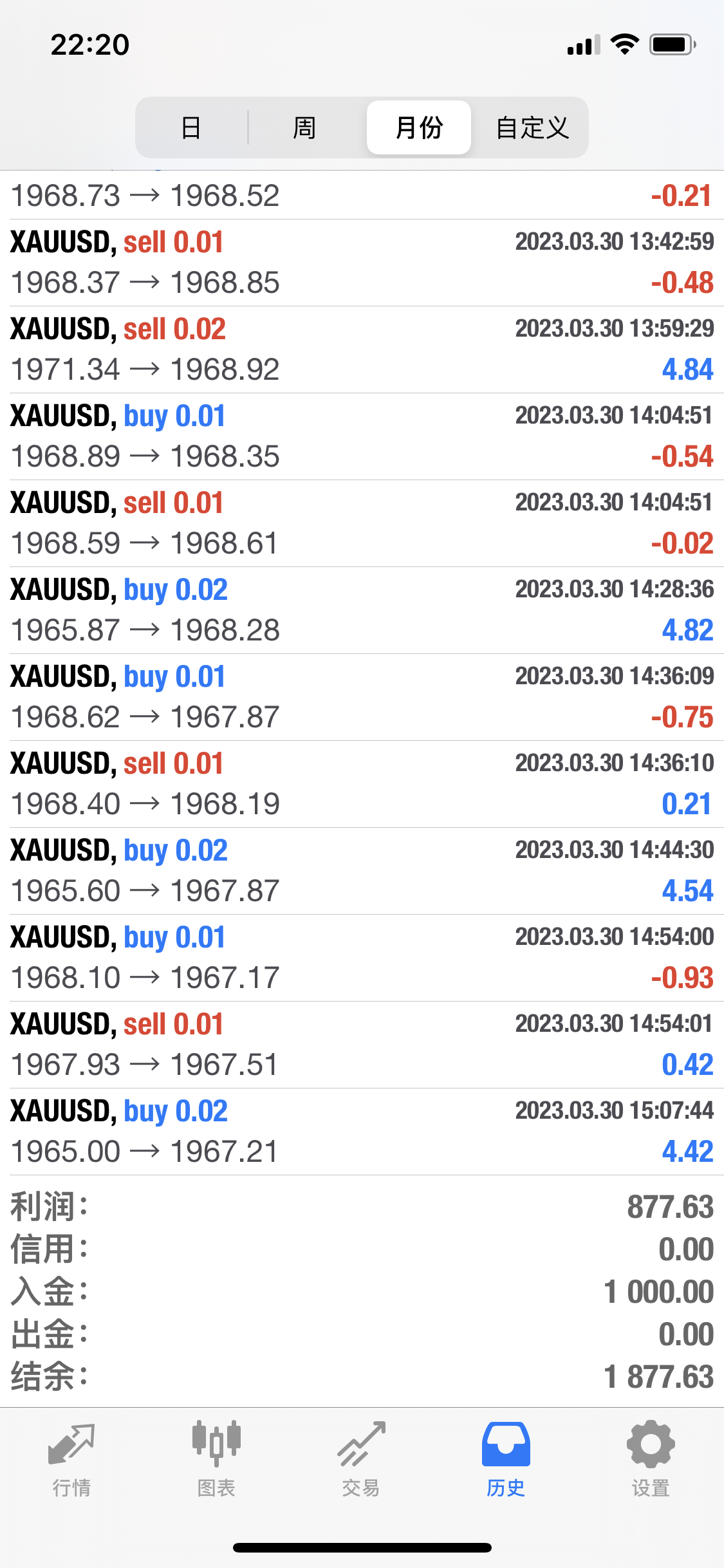The image size is (724, 1568).
Task: Open the sell 0.01 trade at 14:36:10
Action: (x=362, y=784)
